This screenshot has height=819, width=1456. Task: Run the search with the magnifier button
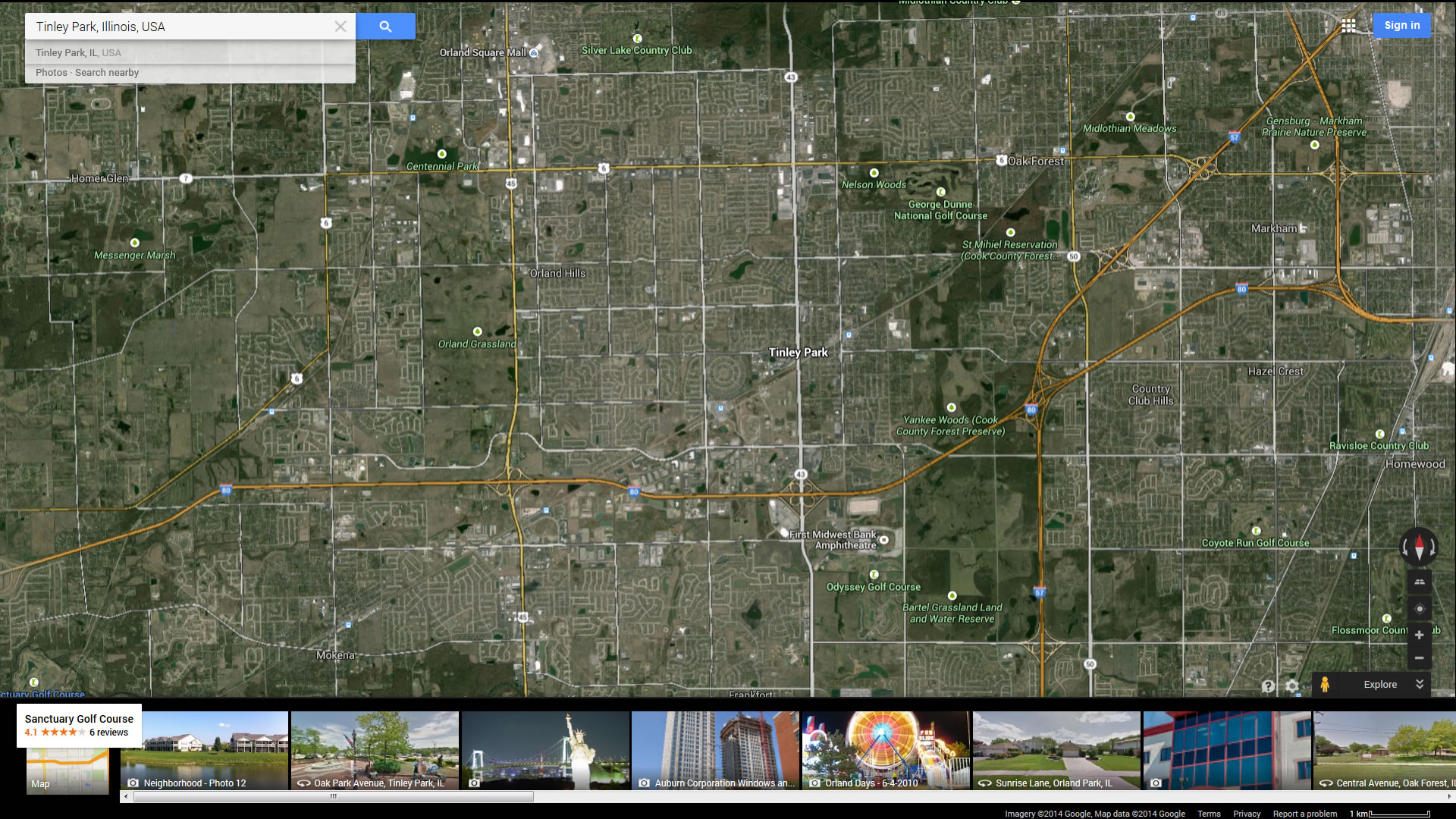(x=385, y=27)
